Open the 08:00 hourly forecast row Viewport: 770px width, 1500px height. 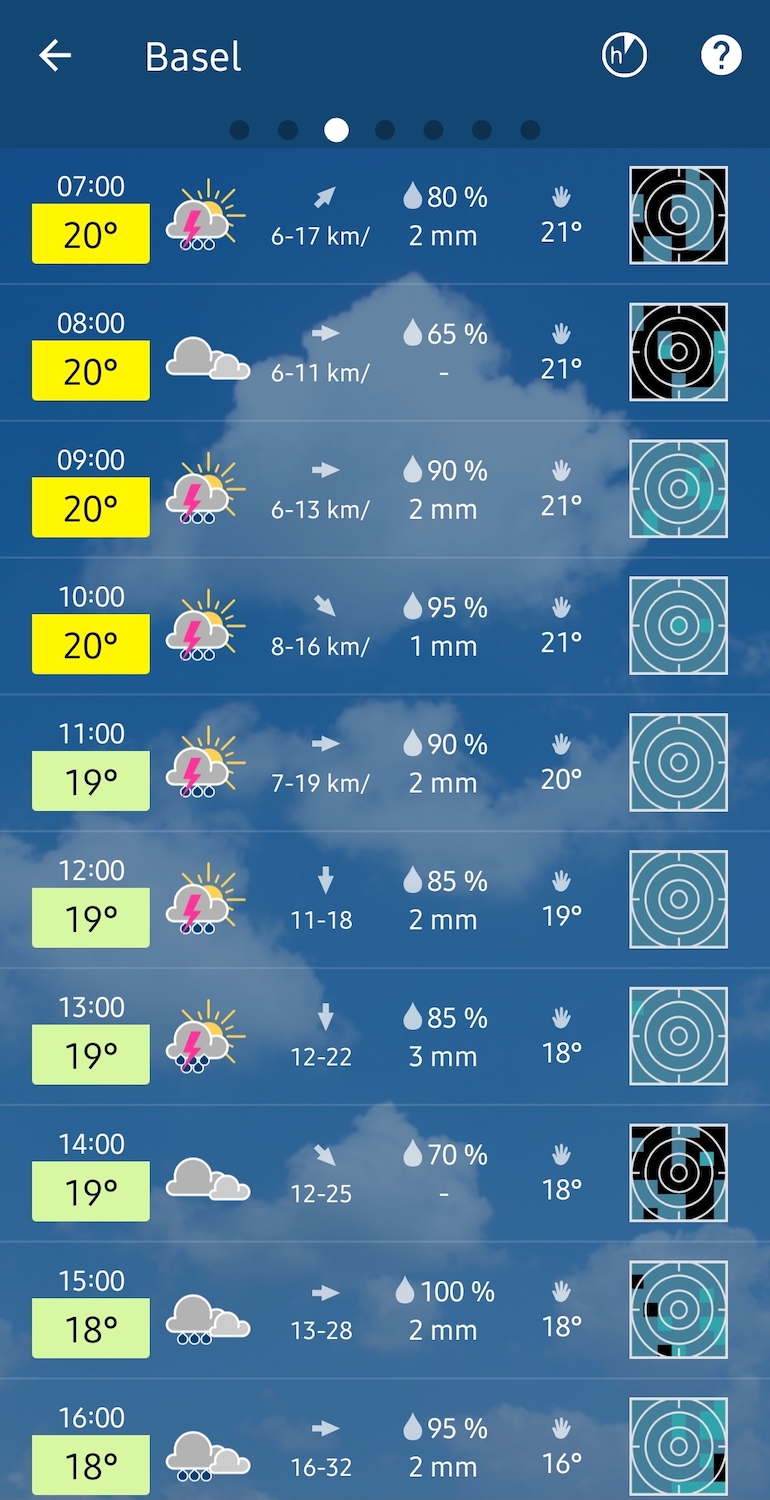click(x=385, y=353)
